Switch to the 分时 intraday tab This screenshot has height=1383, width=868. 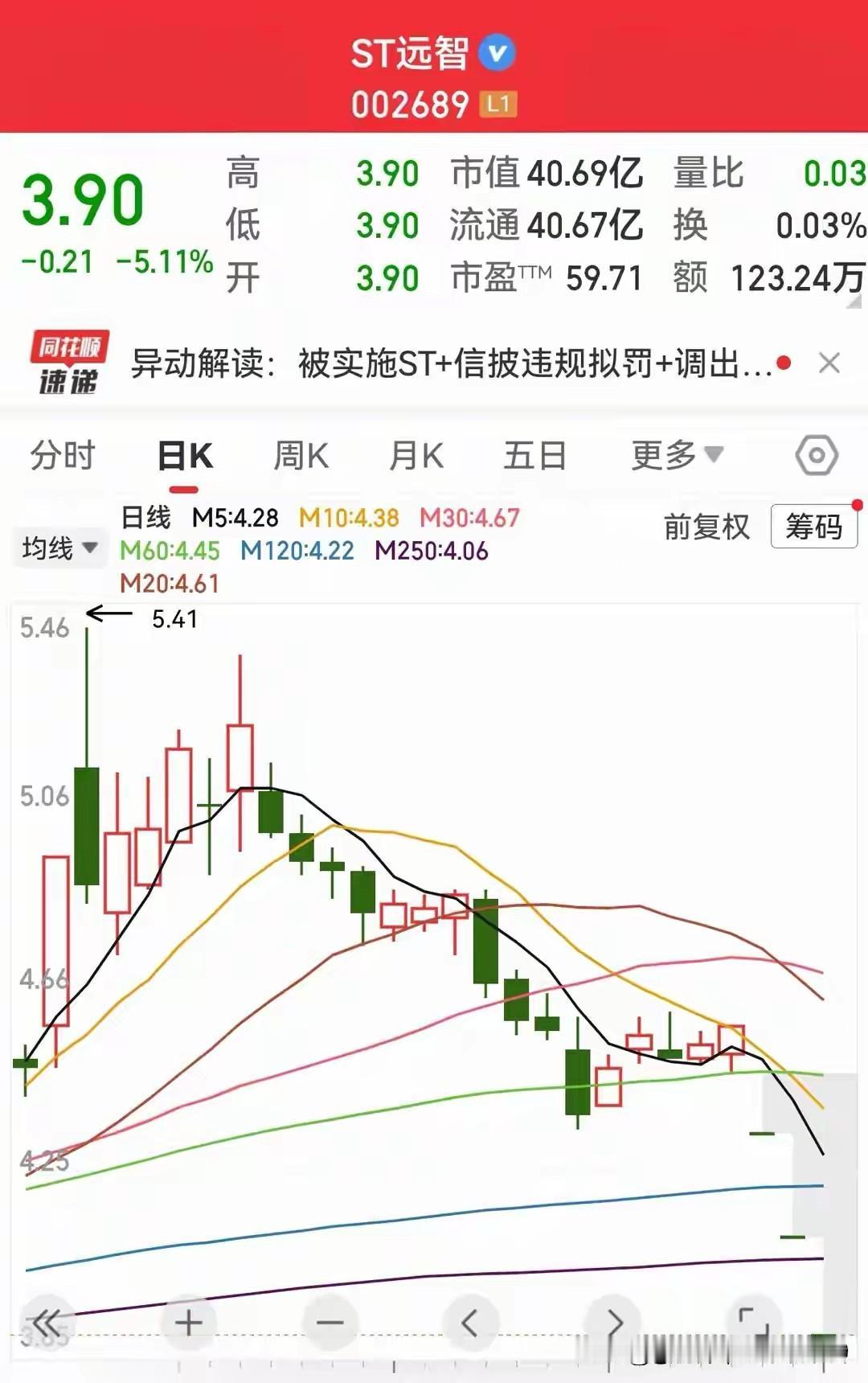click(x=62, y=454)
